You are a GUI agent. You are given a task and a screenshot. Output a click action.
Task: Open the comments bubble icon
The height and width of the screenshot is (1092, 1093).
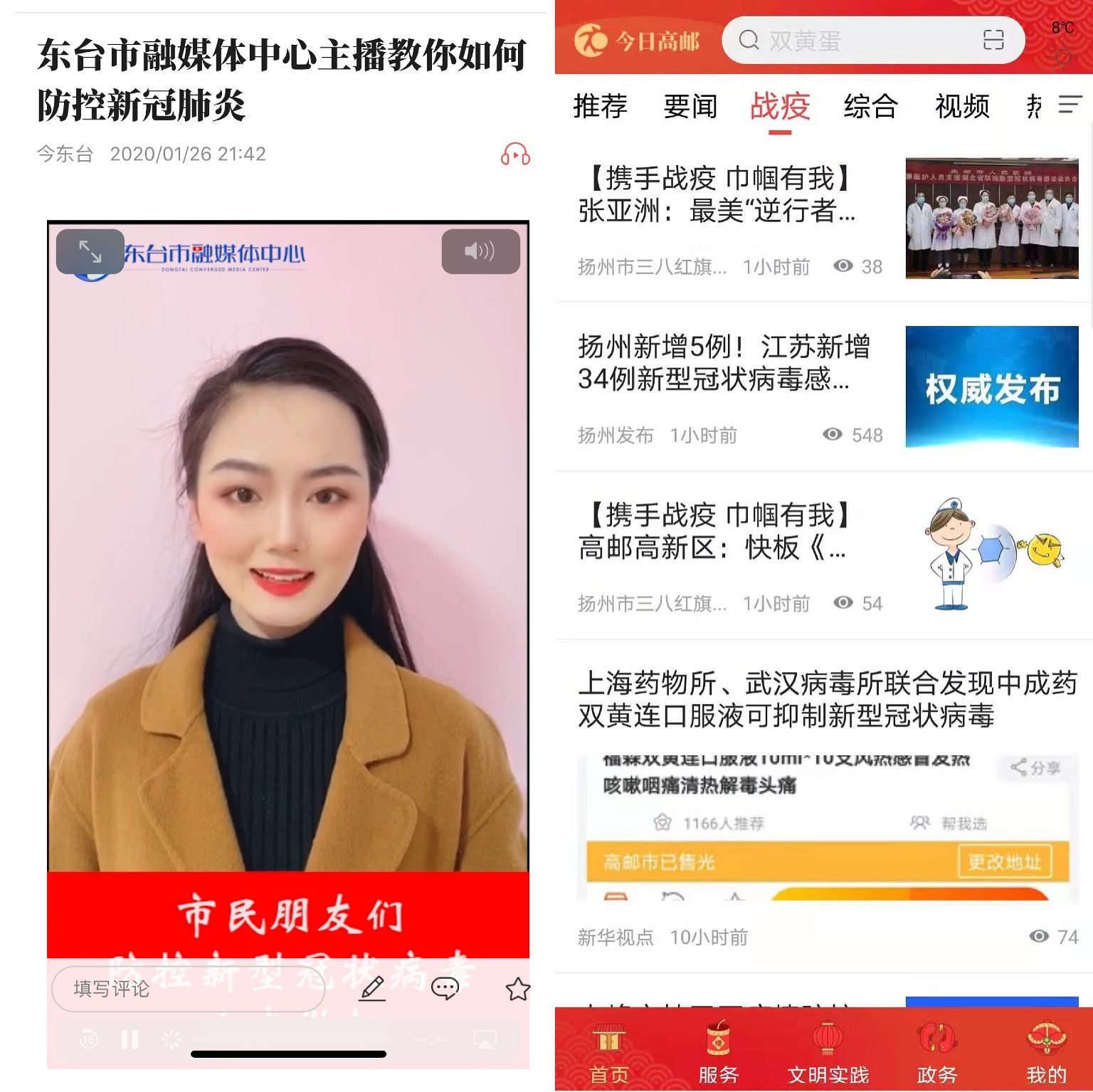[445, 988]
